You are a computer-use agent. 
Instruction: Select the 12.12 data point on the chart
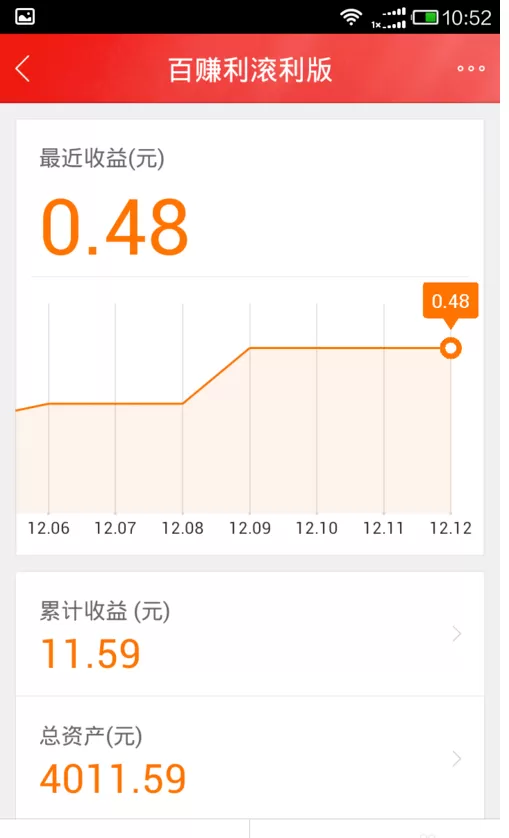[451, 348]
